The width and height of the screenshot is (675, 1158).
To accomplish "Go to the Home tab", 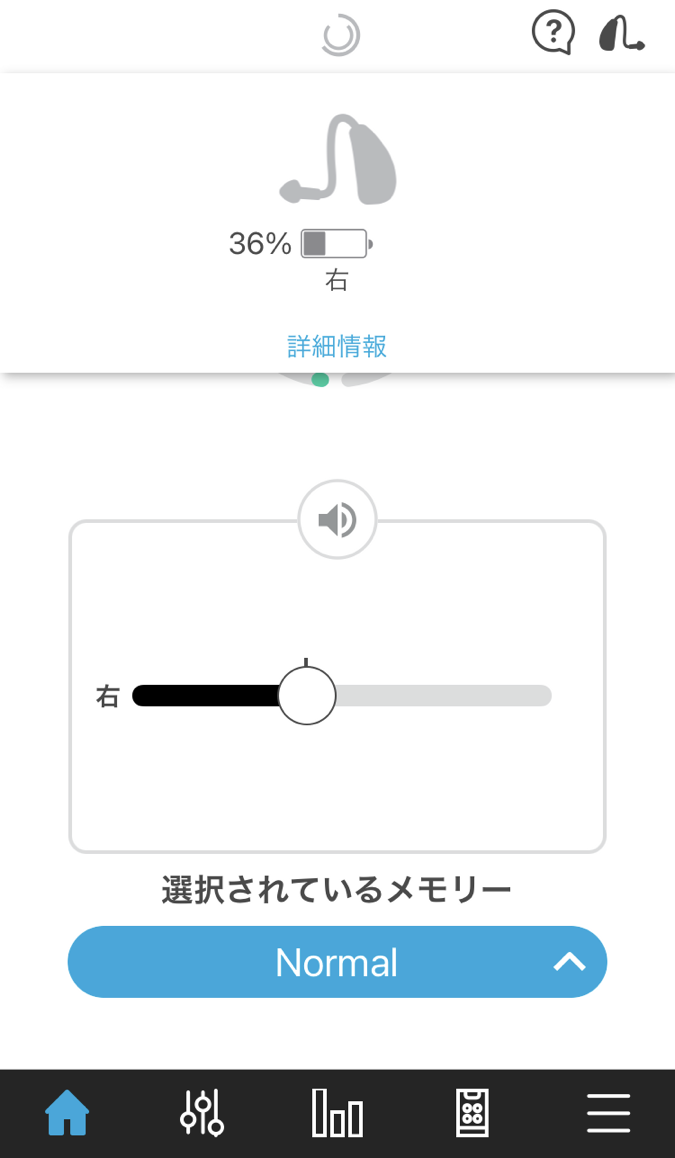I will [x=67, y=1113].
